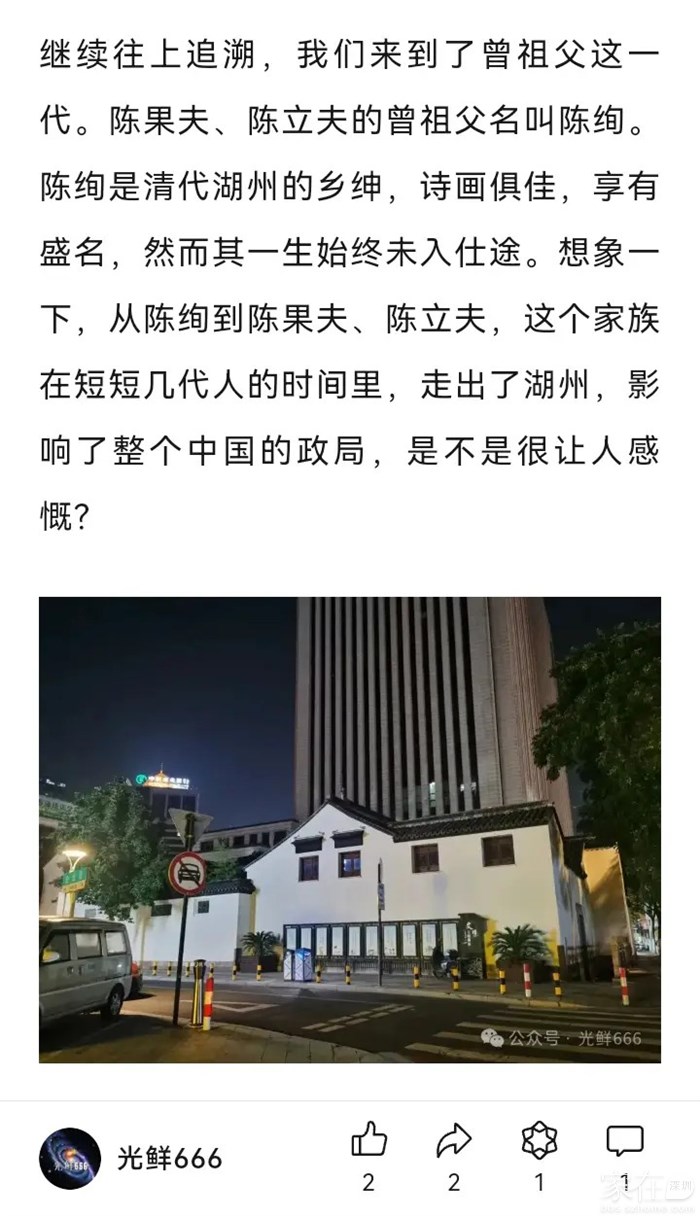Open the comments speech bubble
This screenshot has height=1216, width=700.
pos(624,1140)
